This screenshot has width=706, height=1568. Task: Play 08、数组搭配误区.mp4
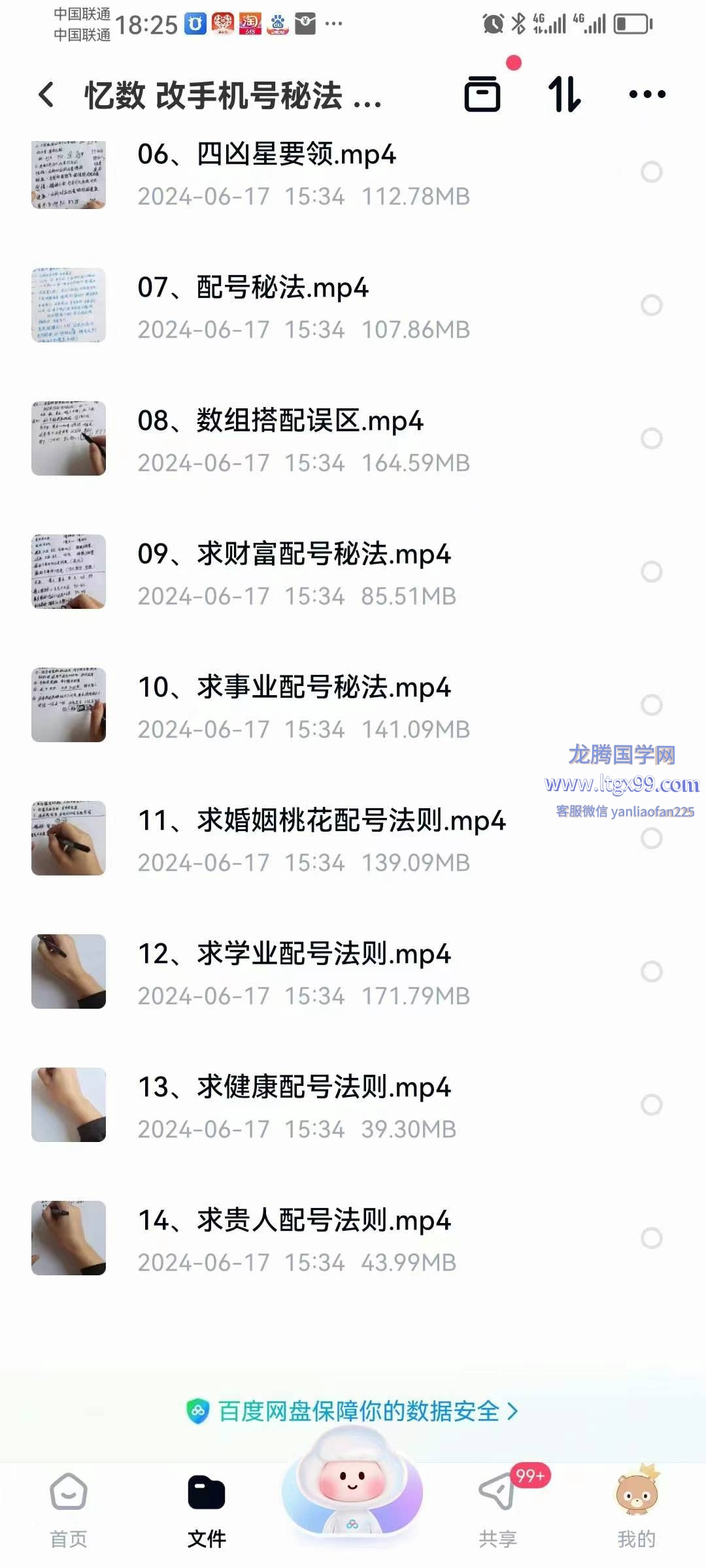[280, 421]
